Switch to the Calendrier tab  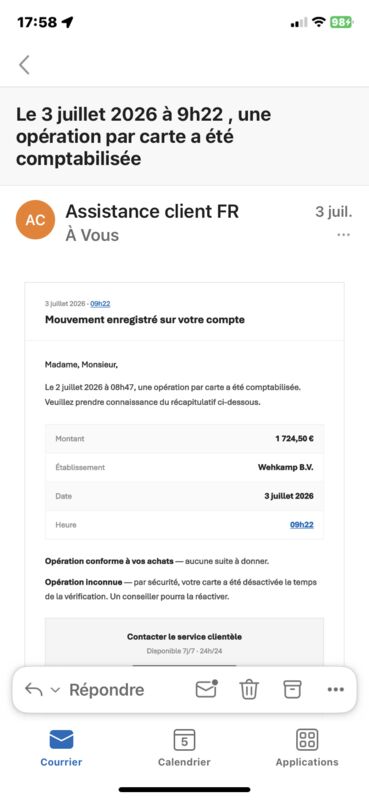pyautogui.click(x=184, y=747)
